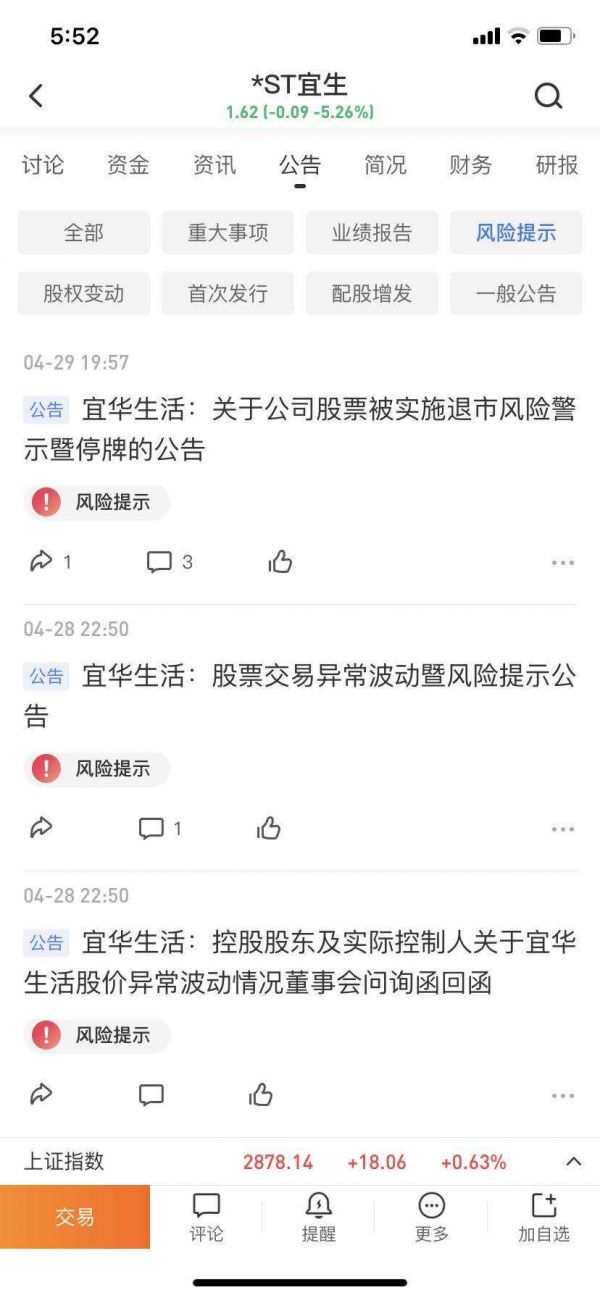Select the 股权变动 filter chip
This screenshot has height=1298, width=600.
(x=84, y=294)
